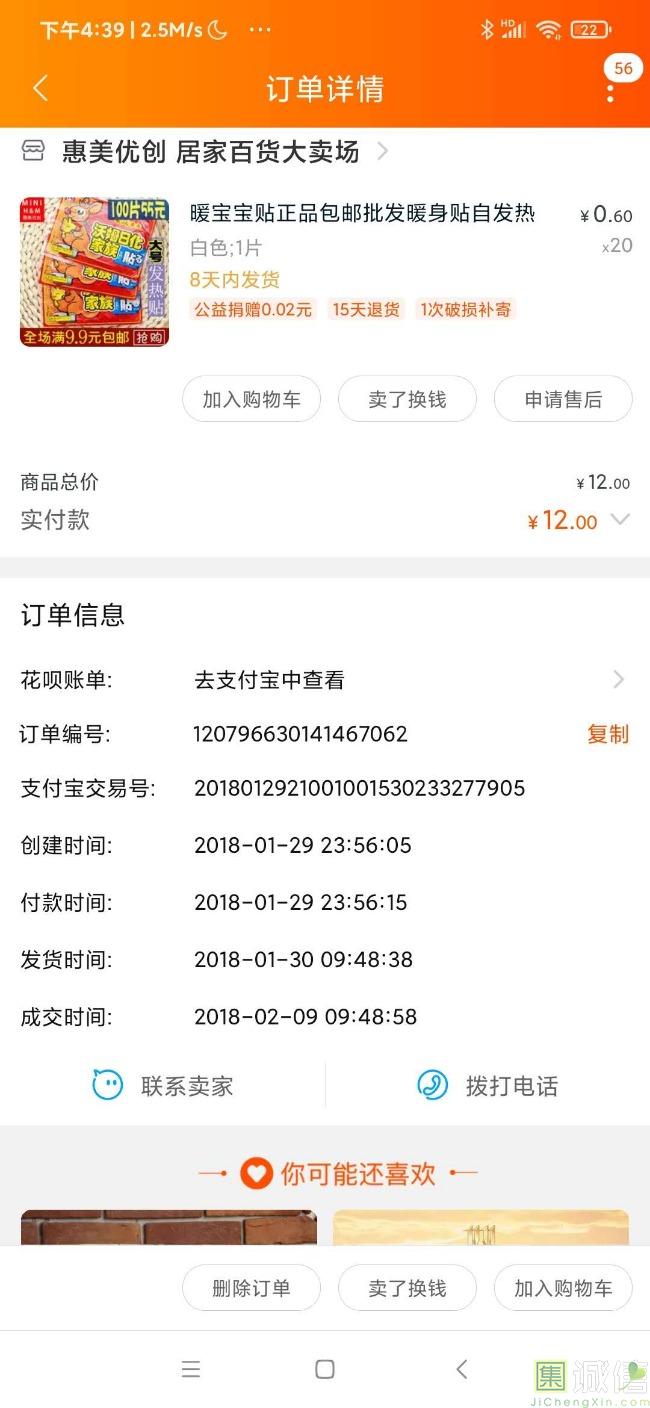Copy the order number with 复制
The image size is (650, 1408).
coord(607,734)
